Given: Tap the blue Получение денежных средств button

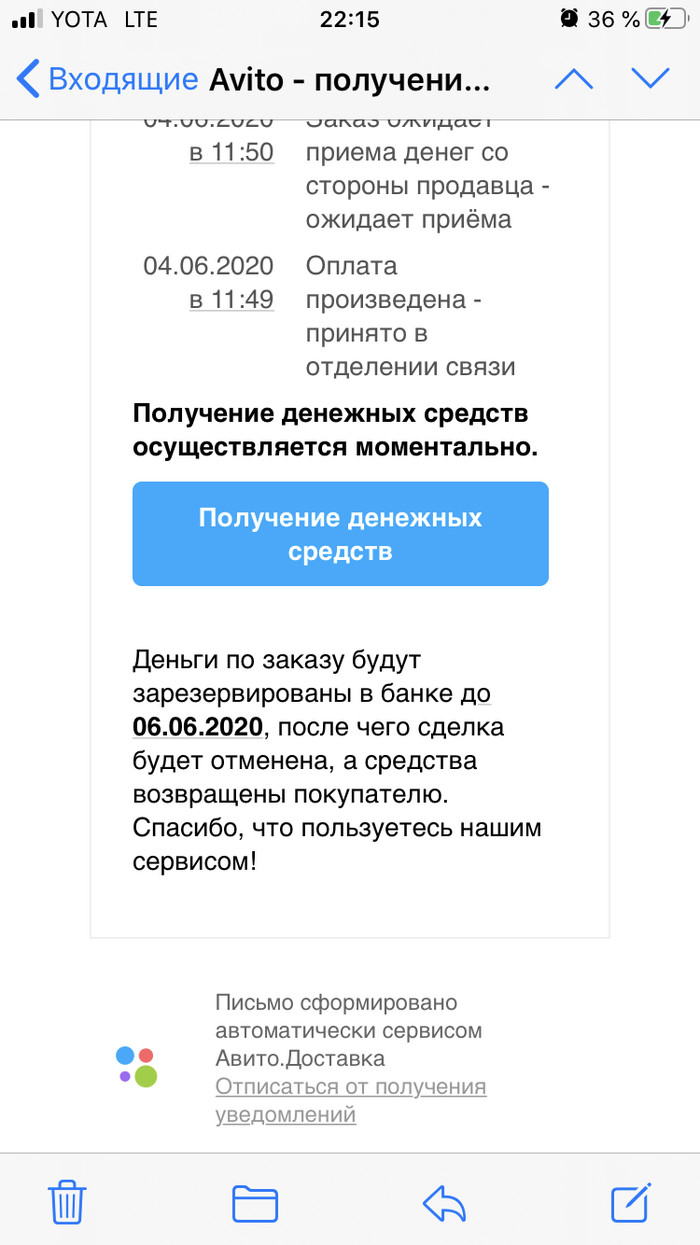Looking at the screenshot, I should pos(340,534).
